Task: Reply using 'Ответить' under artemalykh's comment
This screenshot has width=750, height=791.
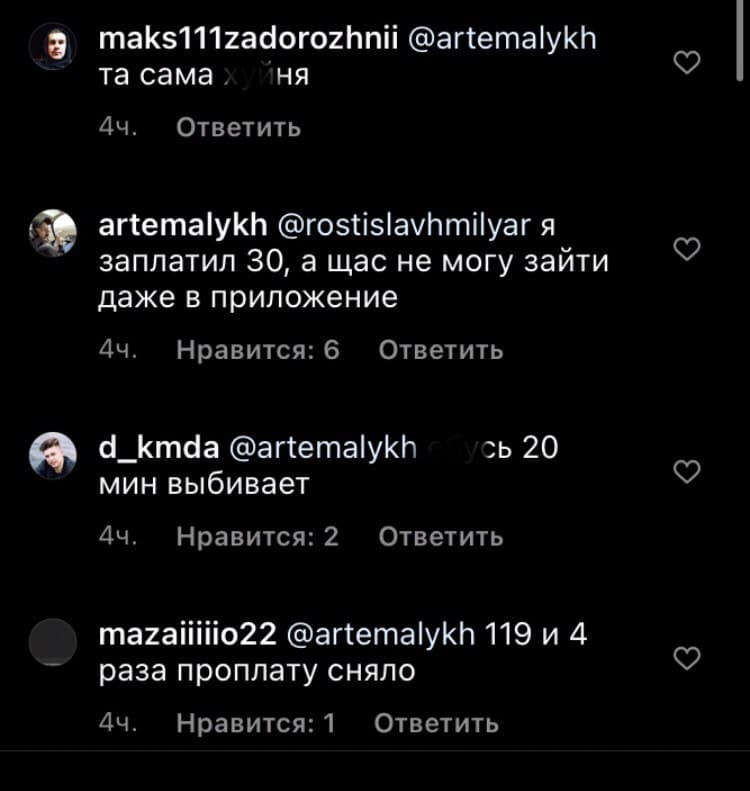Action: [x=439, y=350]
